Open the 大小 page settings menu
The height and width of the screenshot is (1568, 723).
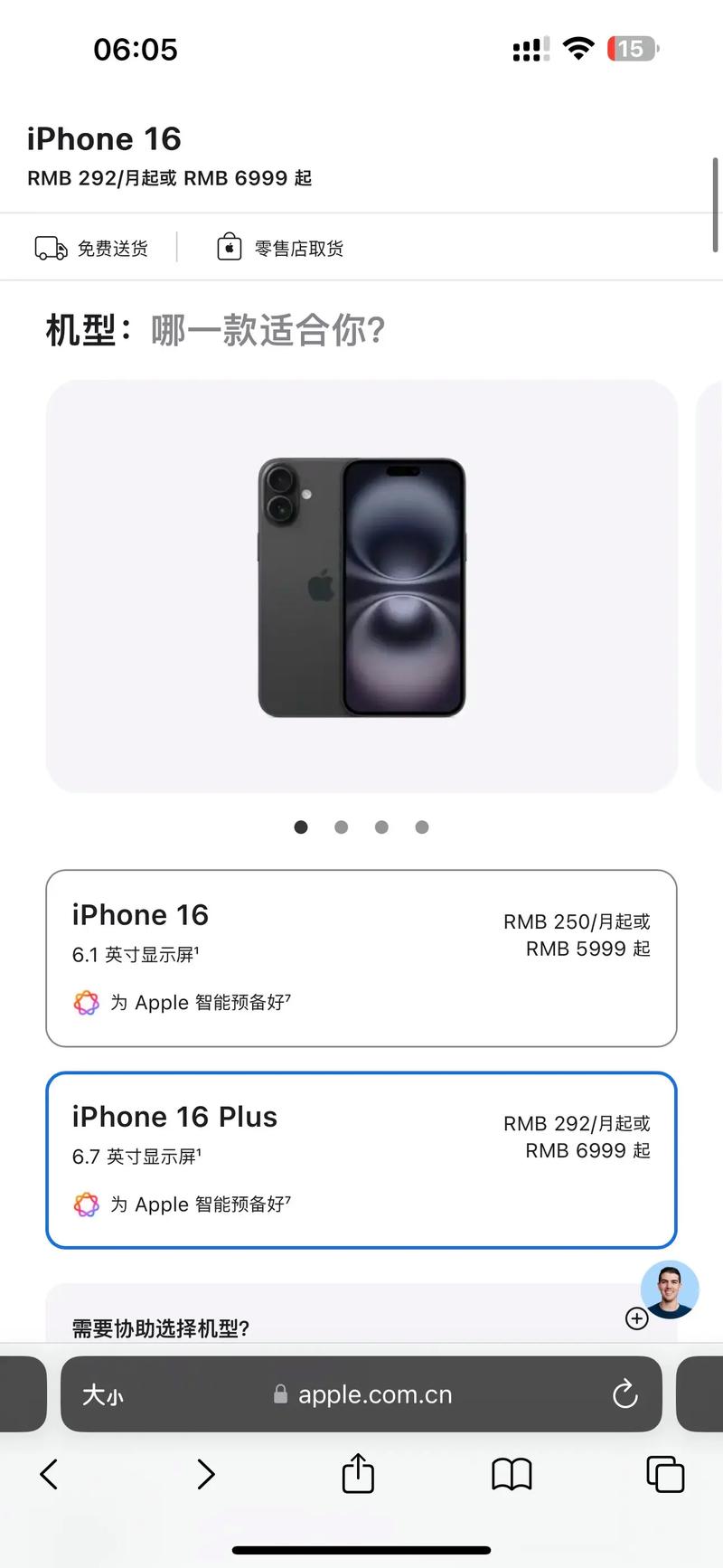[x=103, y=1395]
